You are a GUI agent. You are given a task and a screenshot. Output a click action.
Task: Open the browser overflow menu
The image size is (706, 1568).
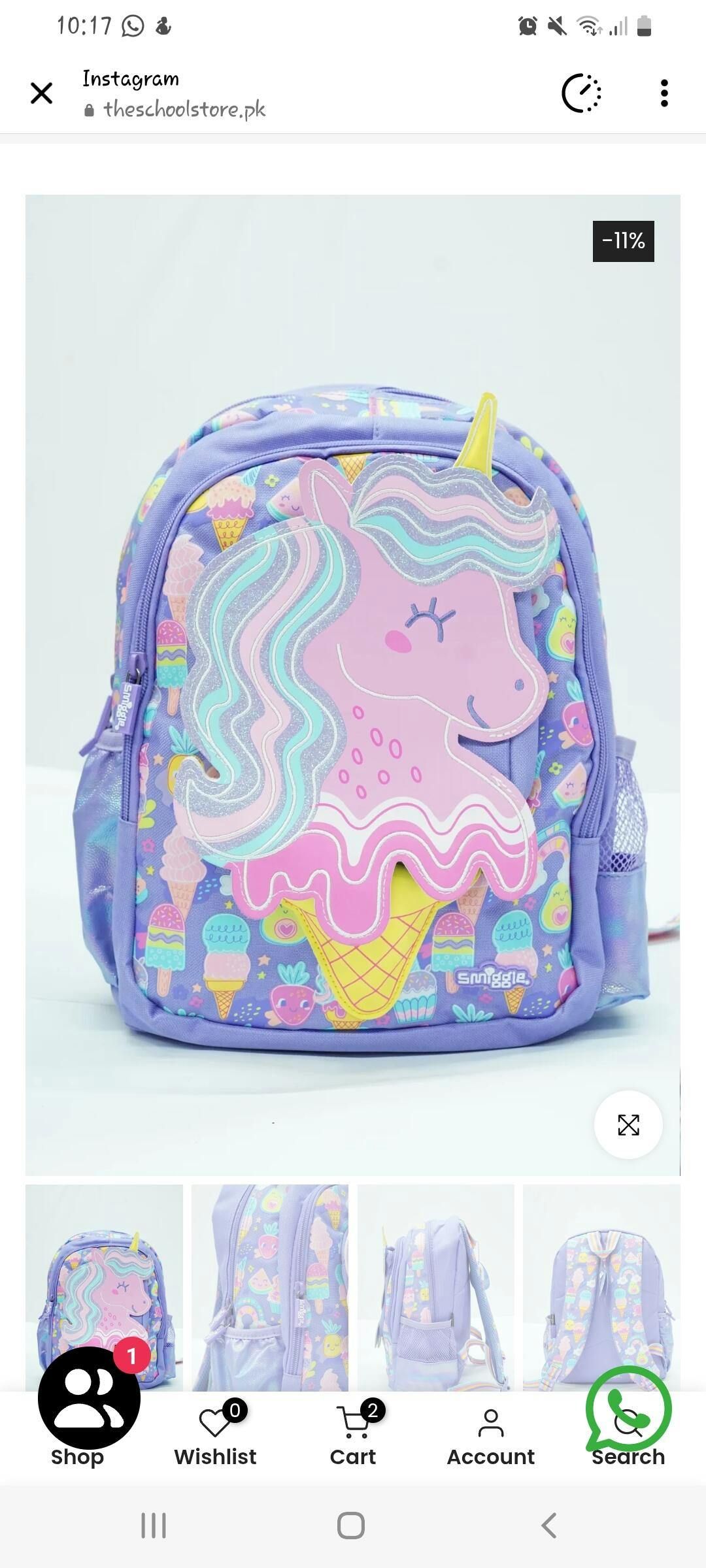point(664,93)
